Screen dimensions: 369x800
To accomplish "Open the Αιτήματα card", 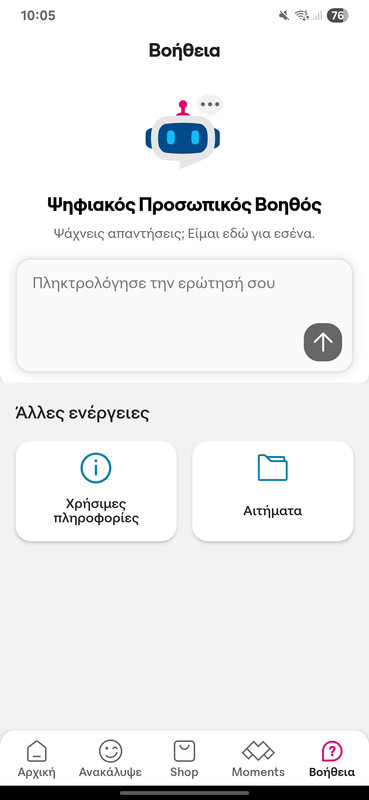I will coord(273,491).
